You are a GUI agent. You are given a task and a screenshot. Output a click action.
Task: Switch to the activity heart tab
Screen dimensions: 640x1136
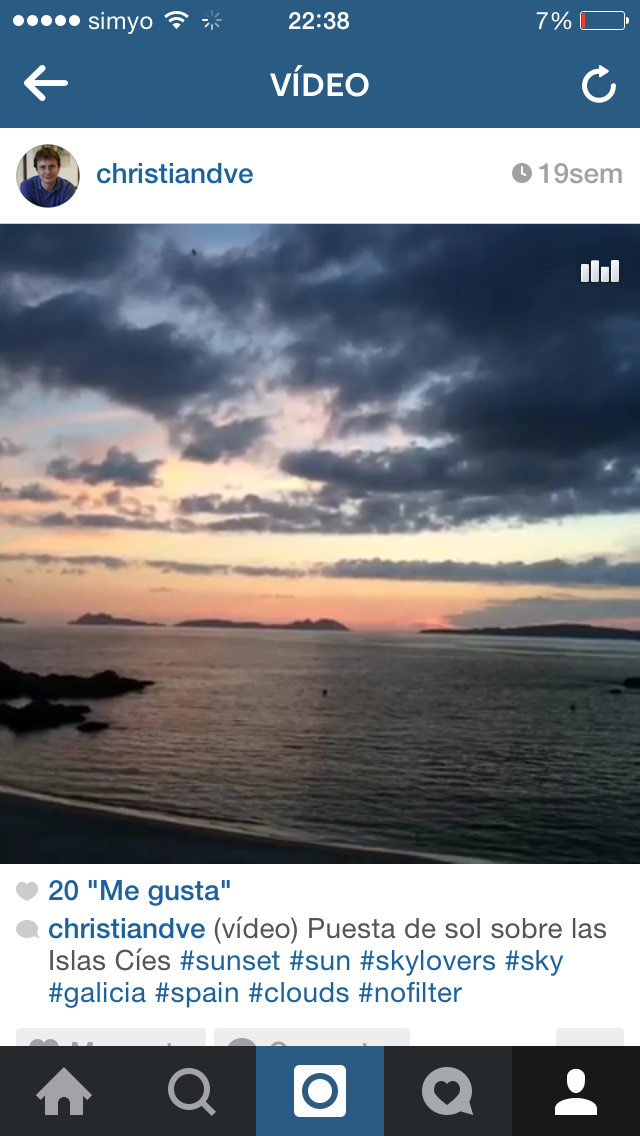pos(448,1091)
